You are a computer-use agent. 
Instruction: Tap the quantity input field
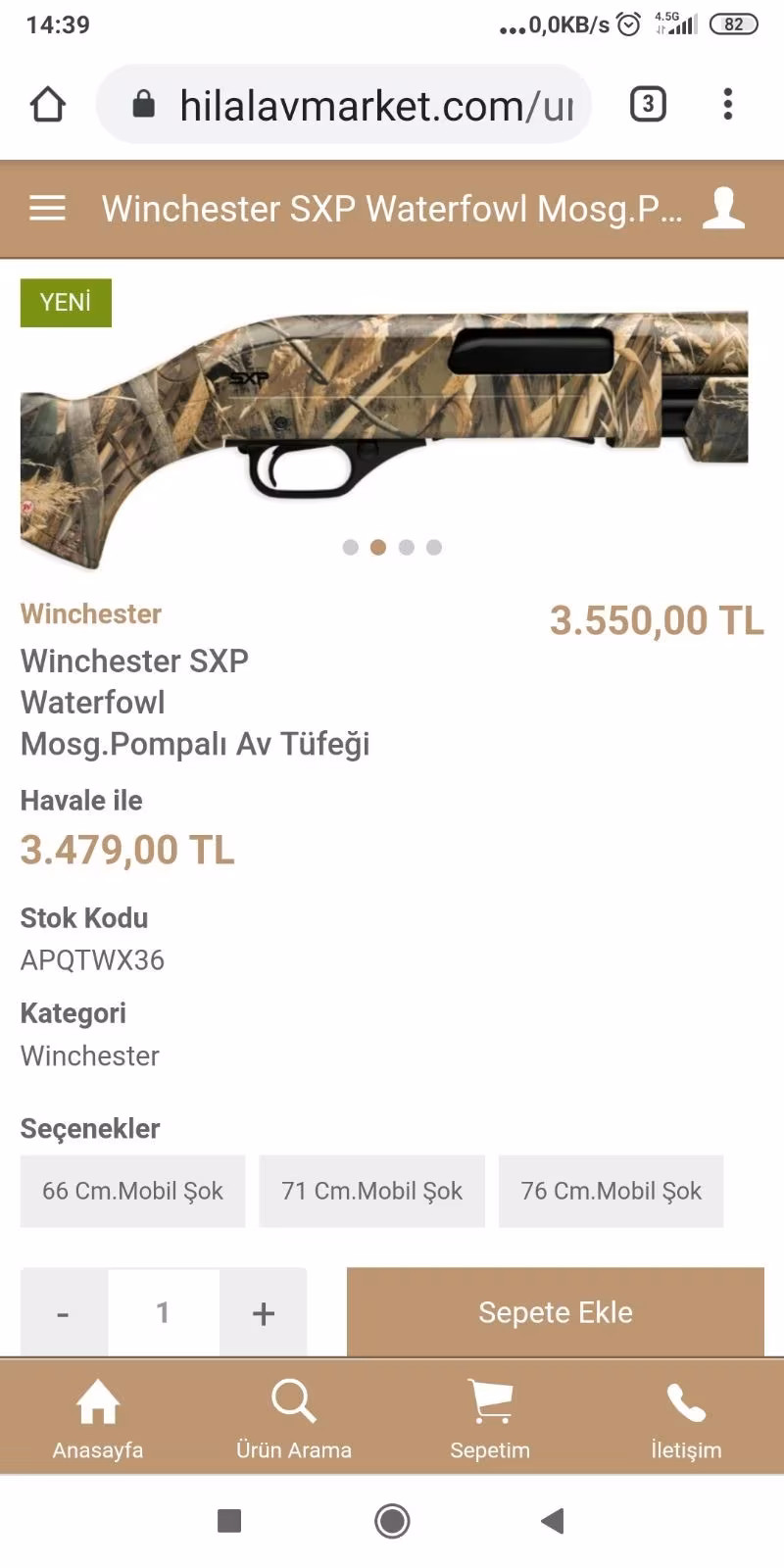pos(163,1311)
